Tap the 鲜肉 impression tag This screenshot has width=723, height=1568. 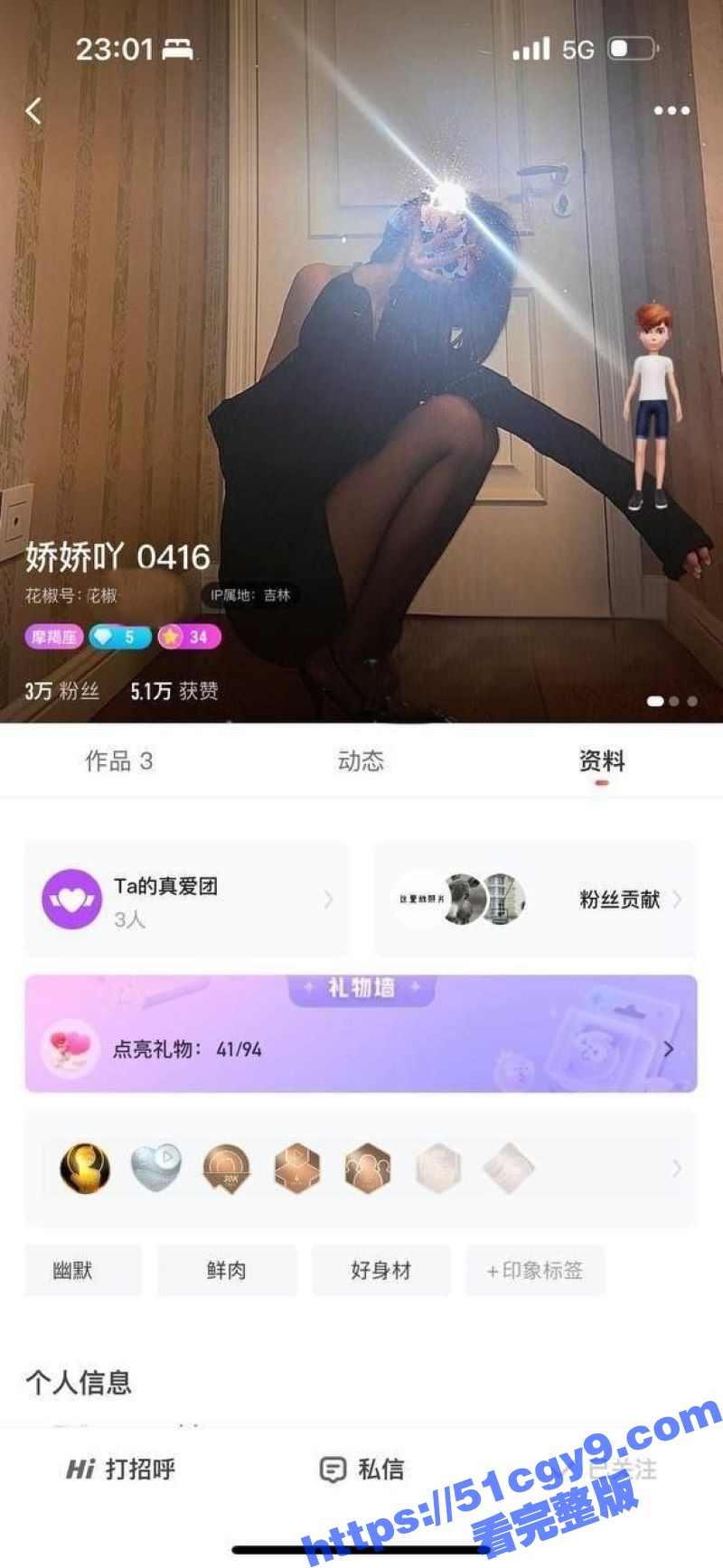pos(226,1271)
